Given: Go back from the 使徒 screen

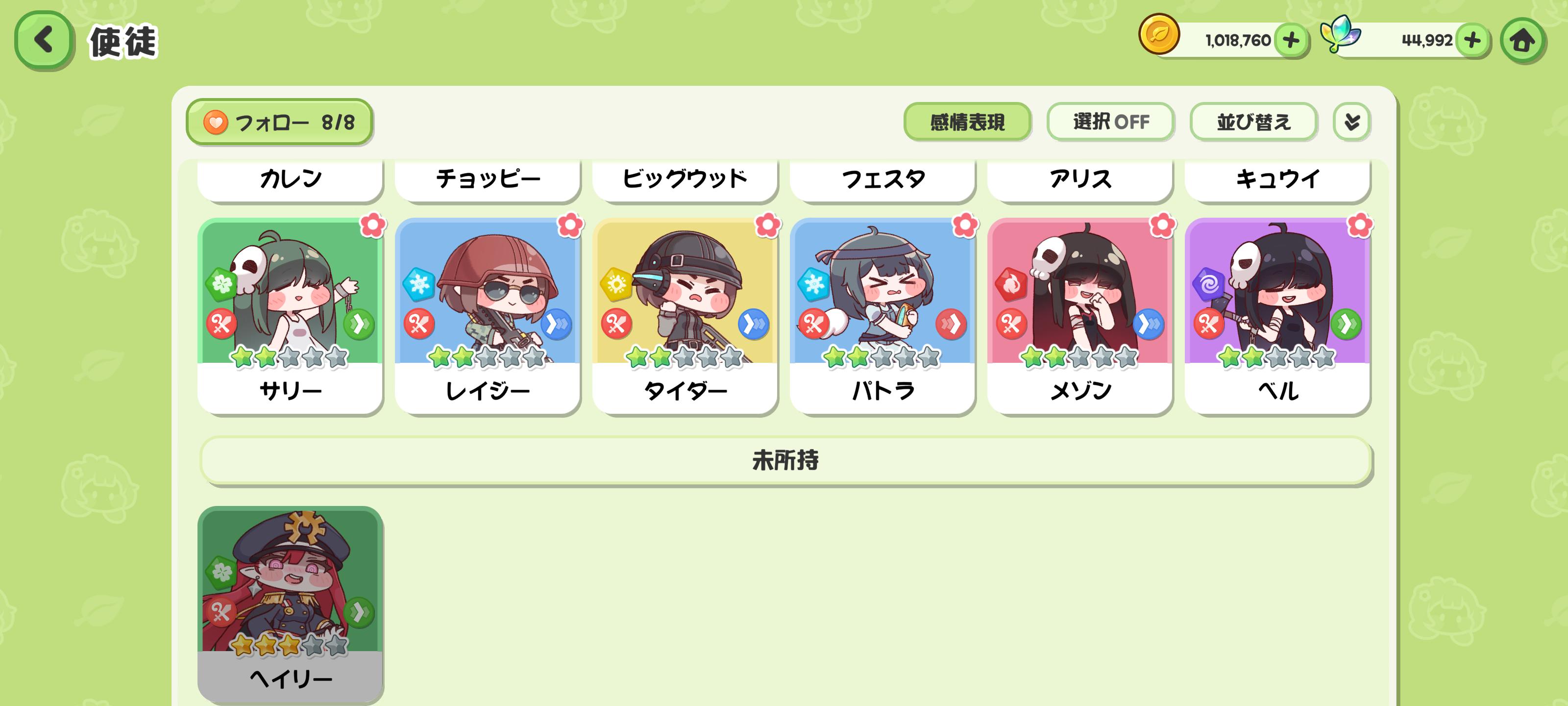Looking at the screenshot, I should tap(43, 40).
